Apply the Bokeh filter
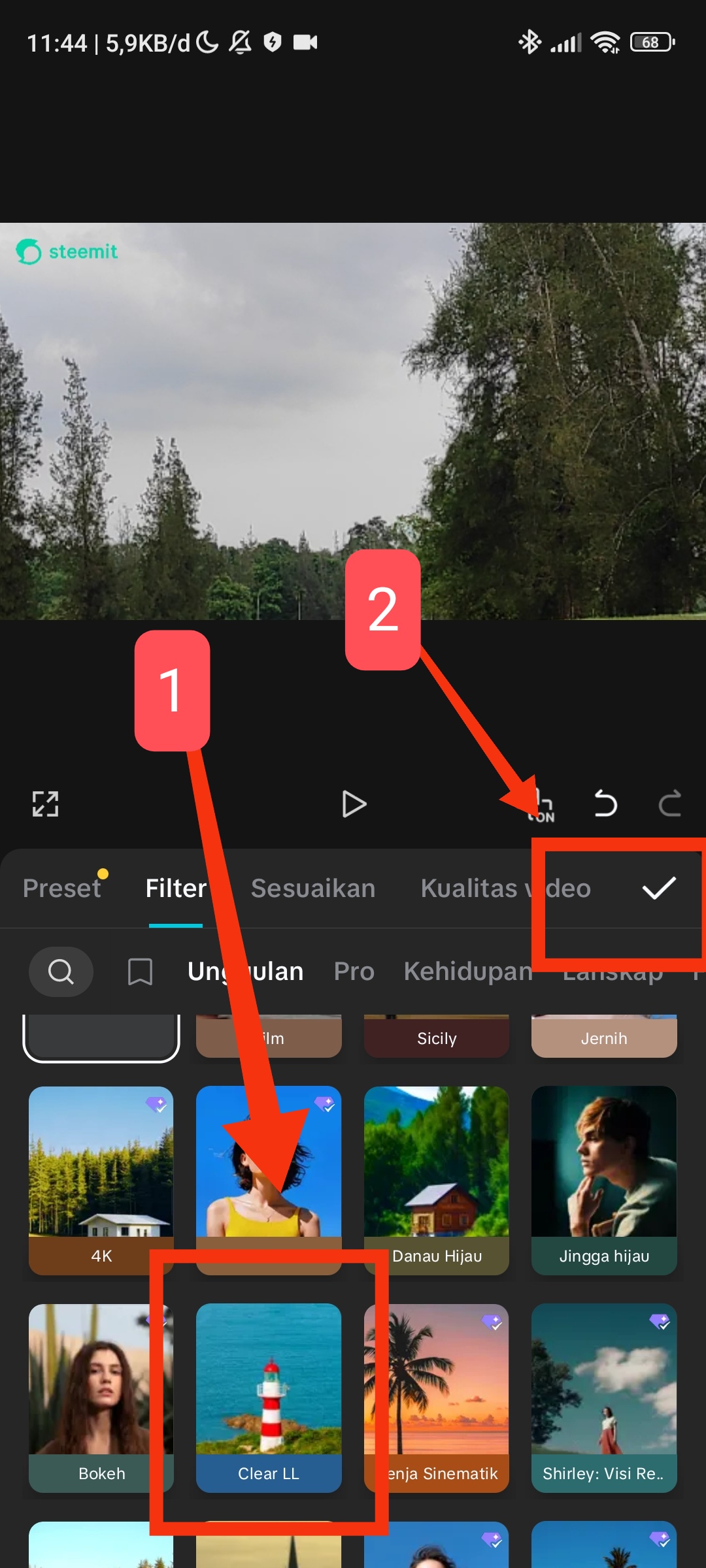 coord(101,1398)
